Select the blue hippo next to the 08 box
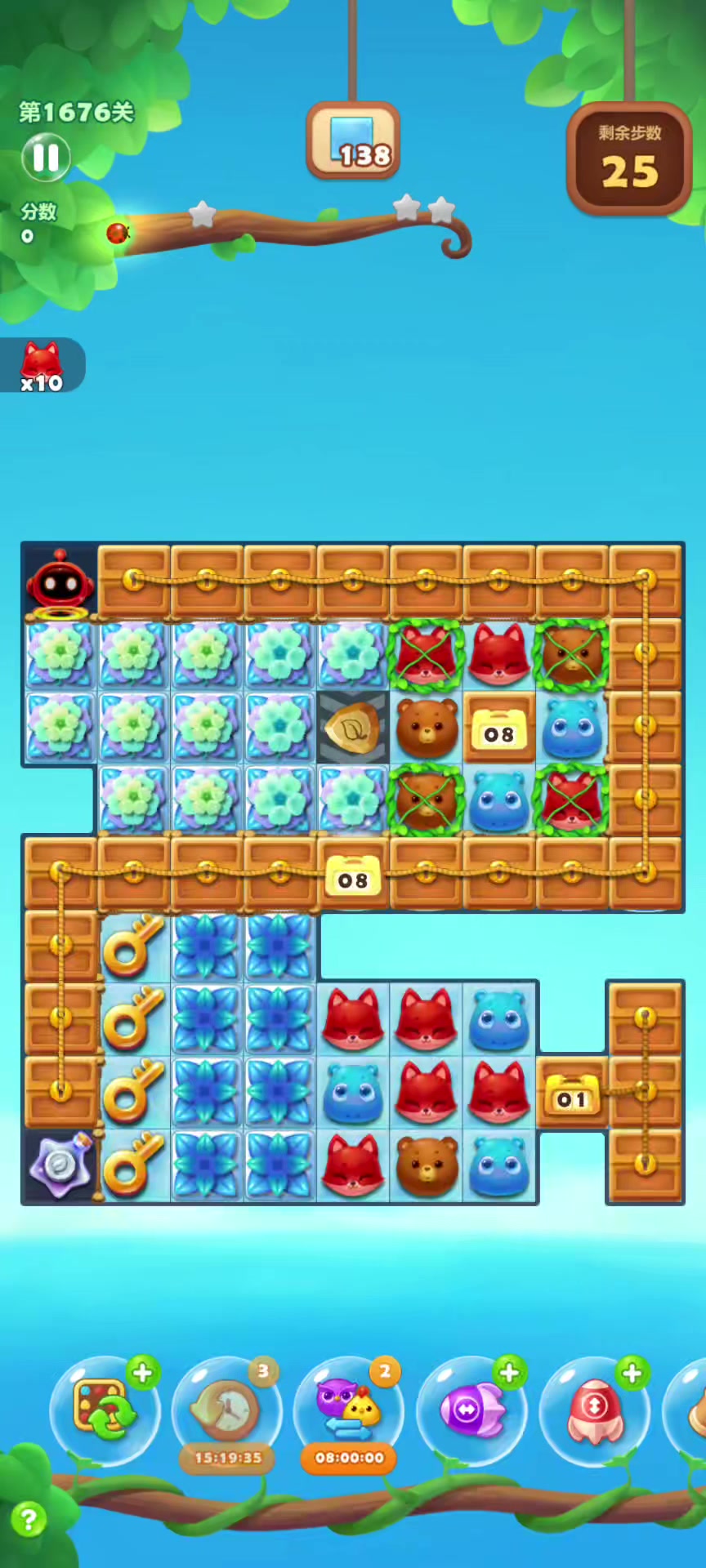The image size is (706, 1568). point(571,728)
